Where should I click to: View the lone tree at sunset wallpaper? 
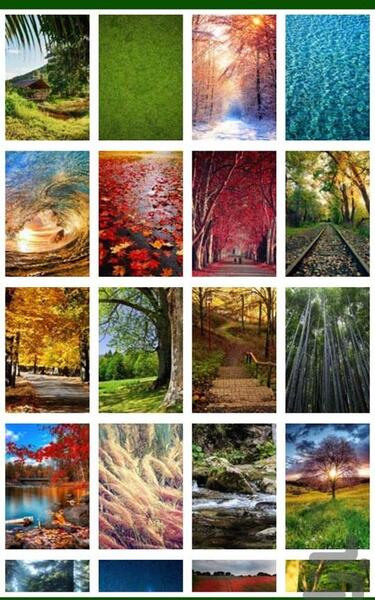[x=328, y=486]
